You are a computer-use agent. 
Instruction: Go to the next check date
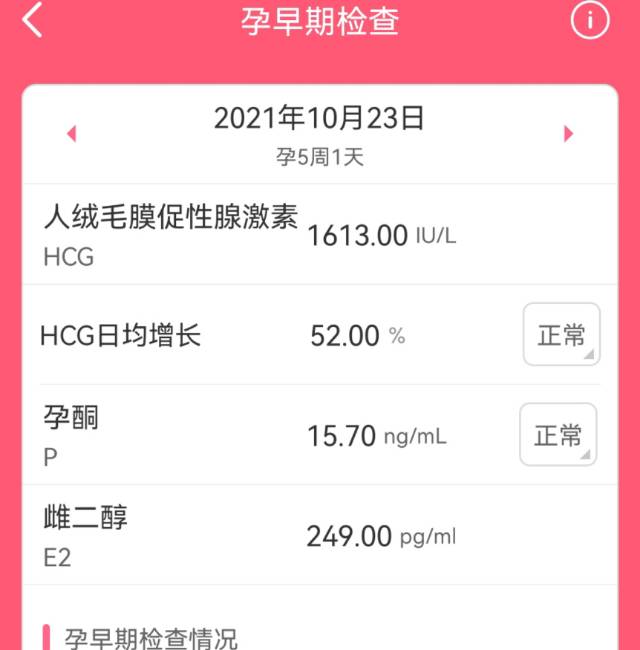click(x=568, y=134)
